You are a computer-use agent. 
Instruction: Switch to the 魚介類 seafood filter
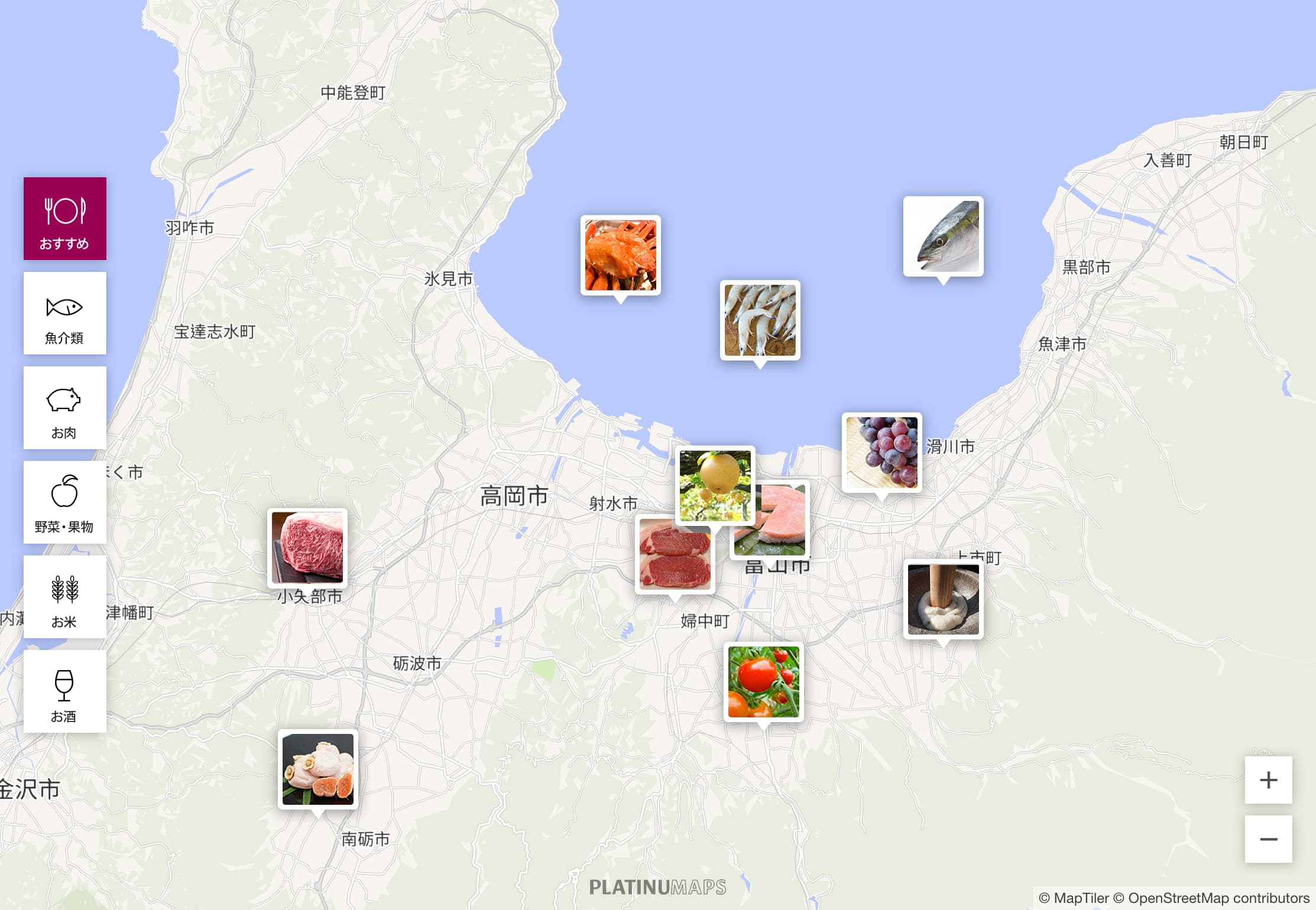point(65,313)
